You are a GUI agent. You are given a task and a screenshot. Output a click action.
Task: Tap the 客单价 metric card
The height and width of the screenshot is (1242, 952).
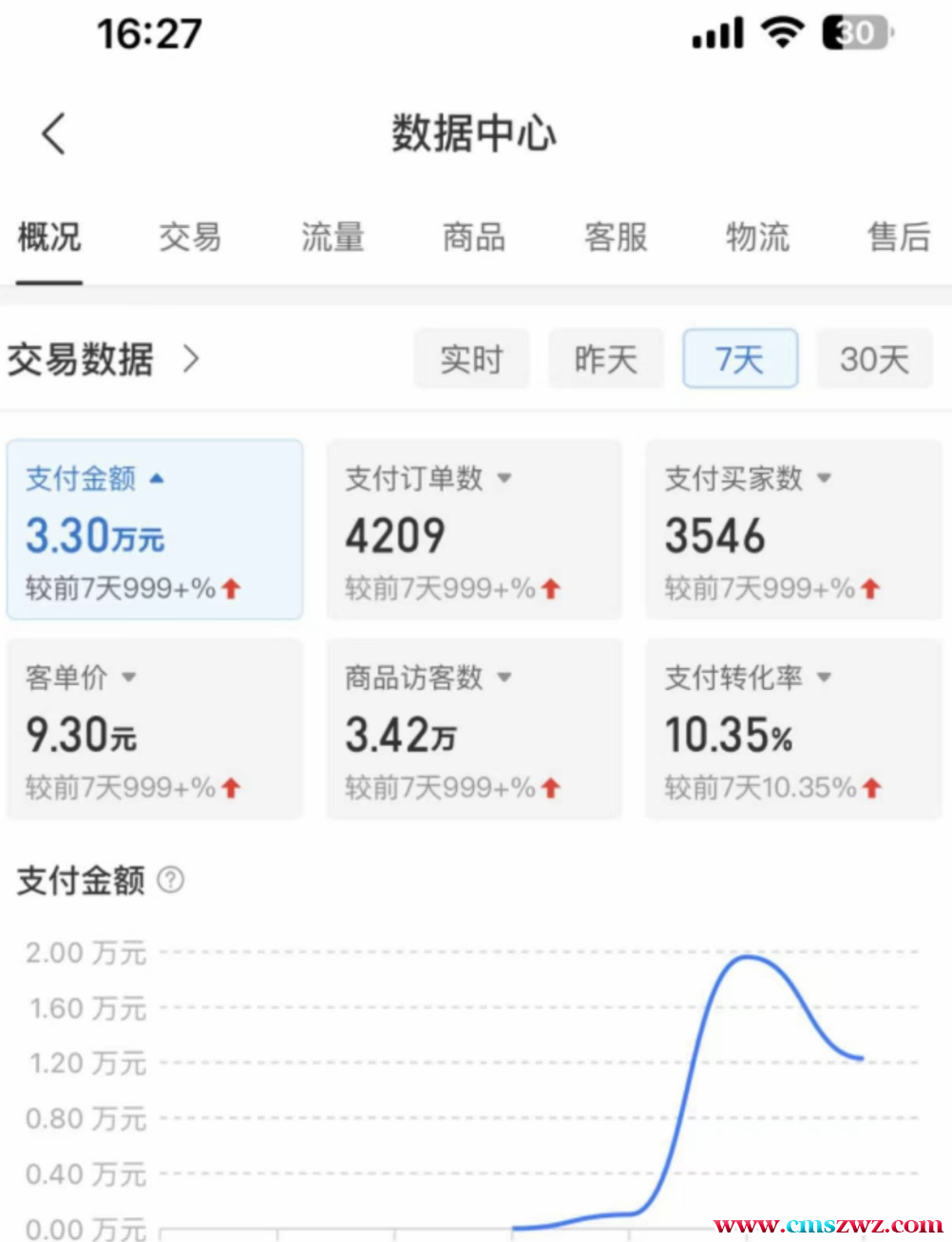[x=155, y=729]
